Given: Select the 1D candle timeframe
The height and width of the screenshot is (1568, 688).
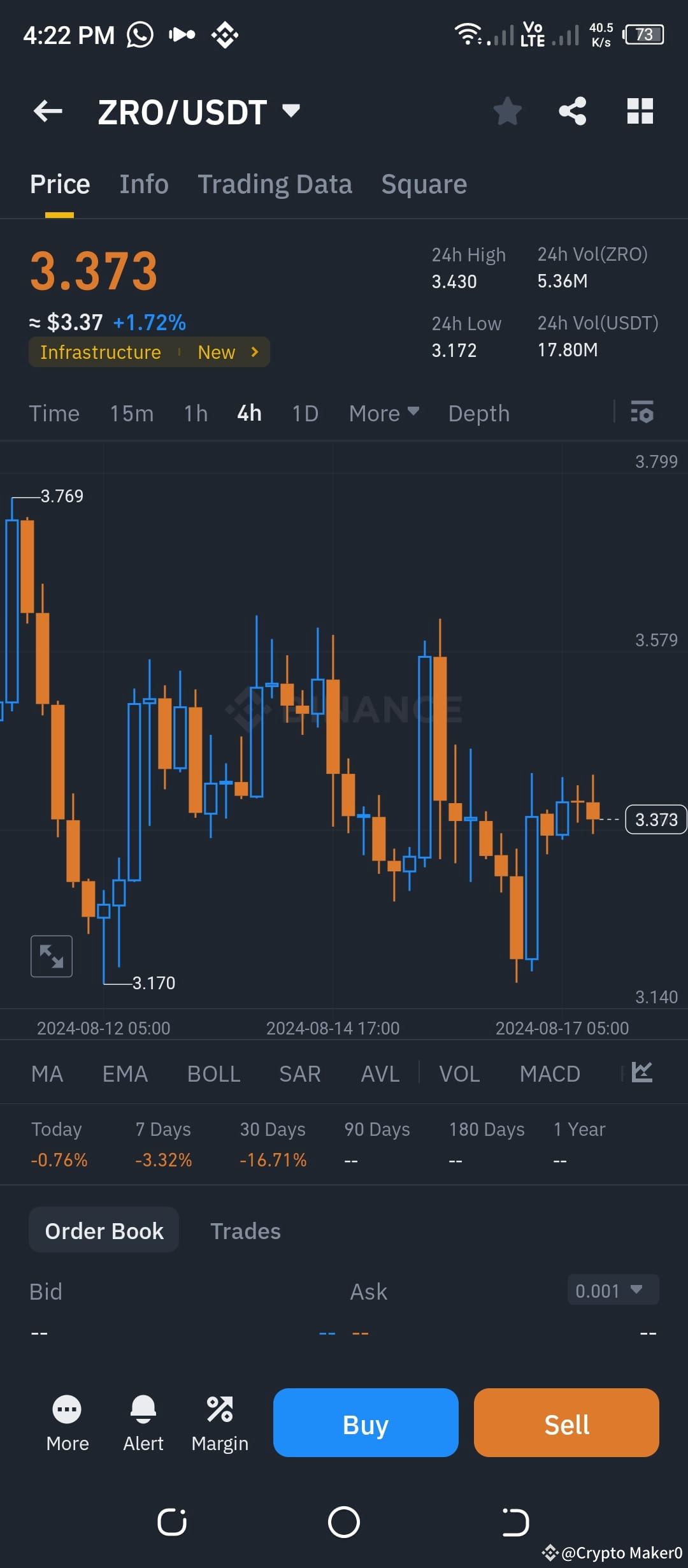Looking at the screenshot, I should pos(305,413).
